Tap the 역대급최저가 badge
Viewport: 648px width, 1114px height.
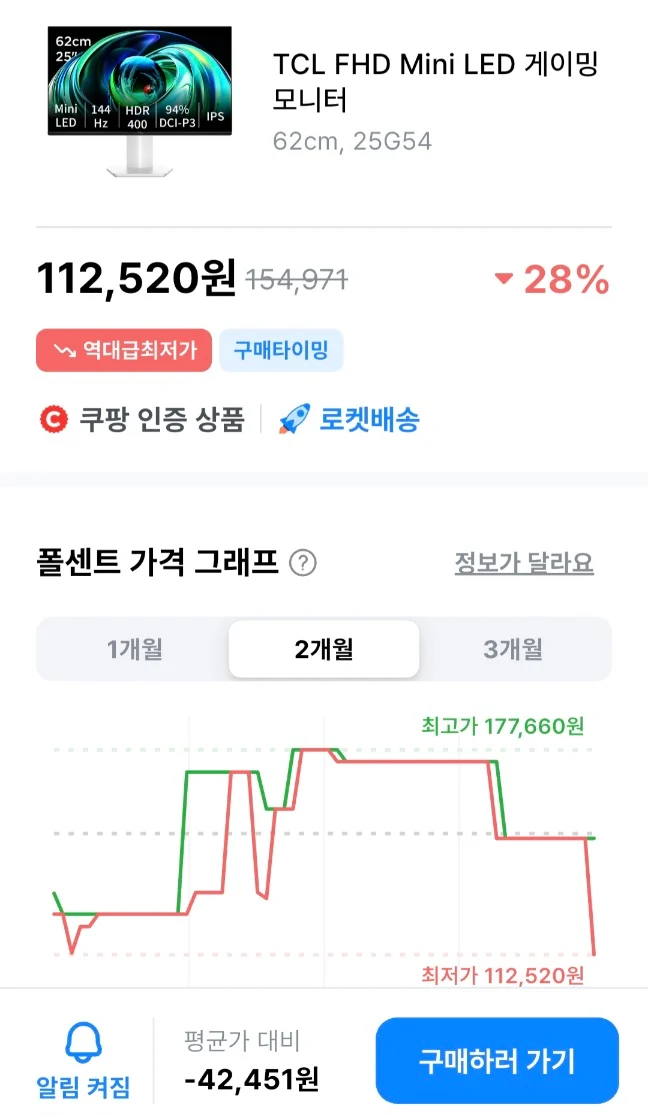pyautogui.click(x=124, y=350)
